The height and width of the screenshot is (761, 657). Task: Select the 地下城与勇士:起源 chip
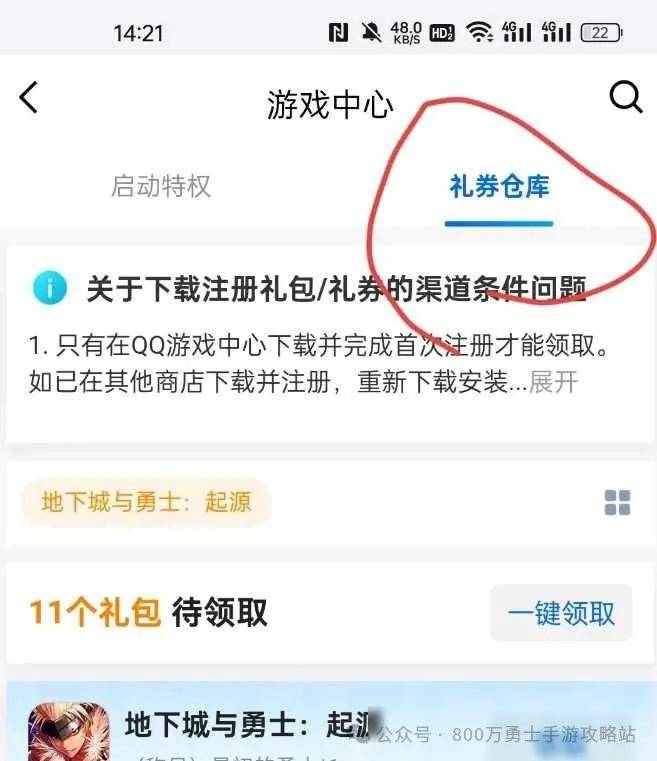pos(146,502)
